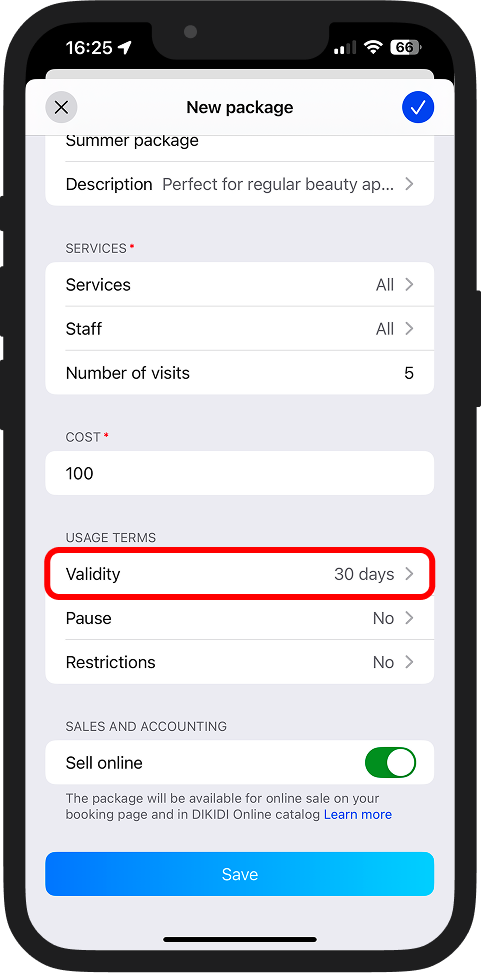
Task: Confirm with the blue checkmark button
Action: 418,107
